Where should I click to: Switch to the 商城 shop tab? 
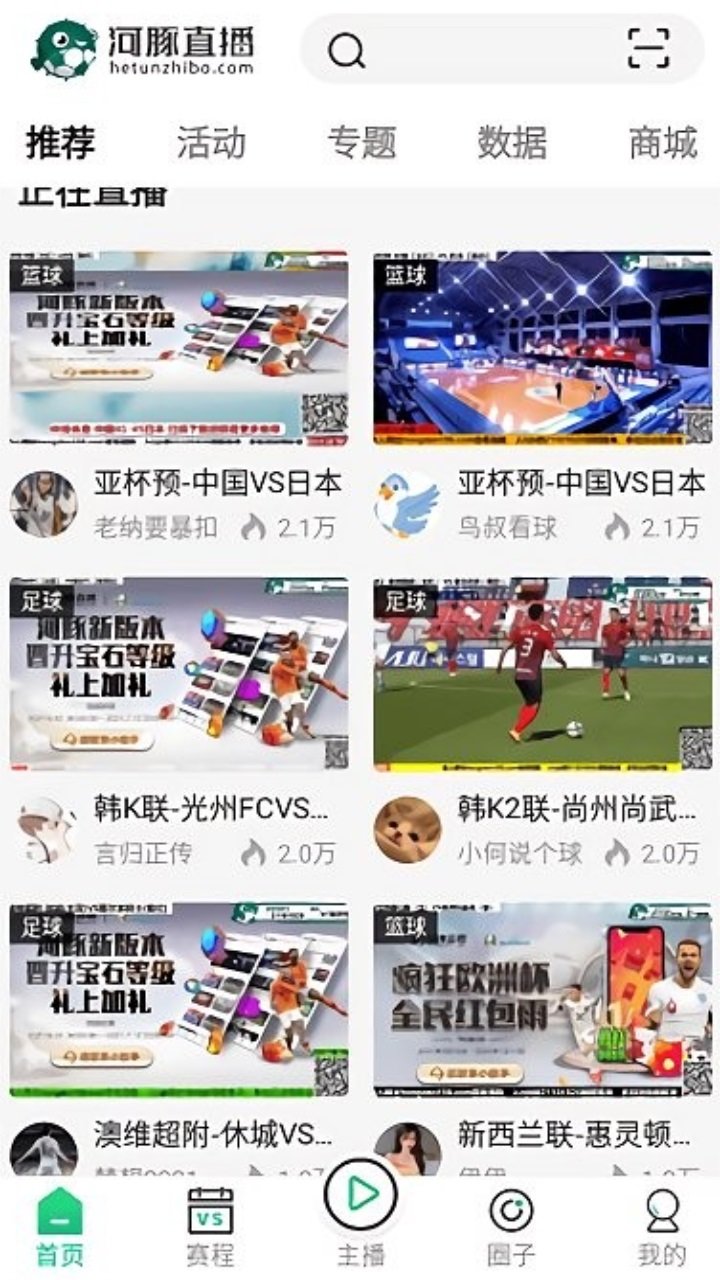click(x=662, y=142)
